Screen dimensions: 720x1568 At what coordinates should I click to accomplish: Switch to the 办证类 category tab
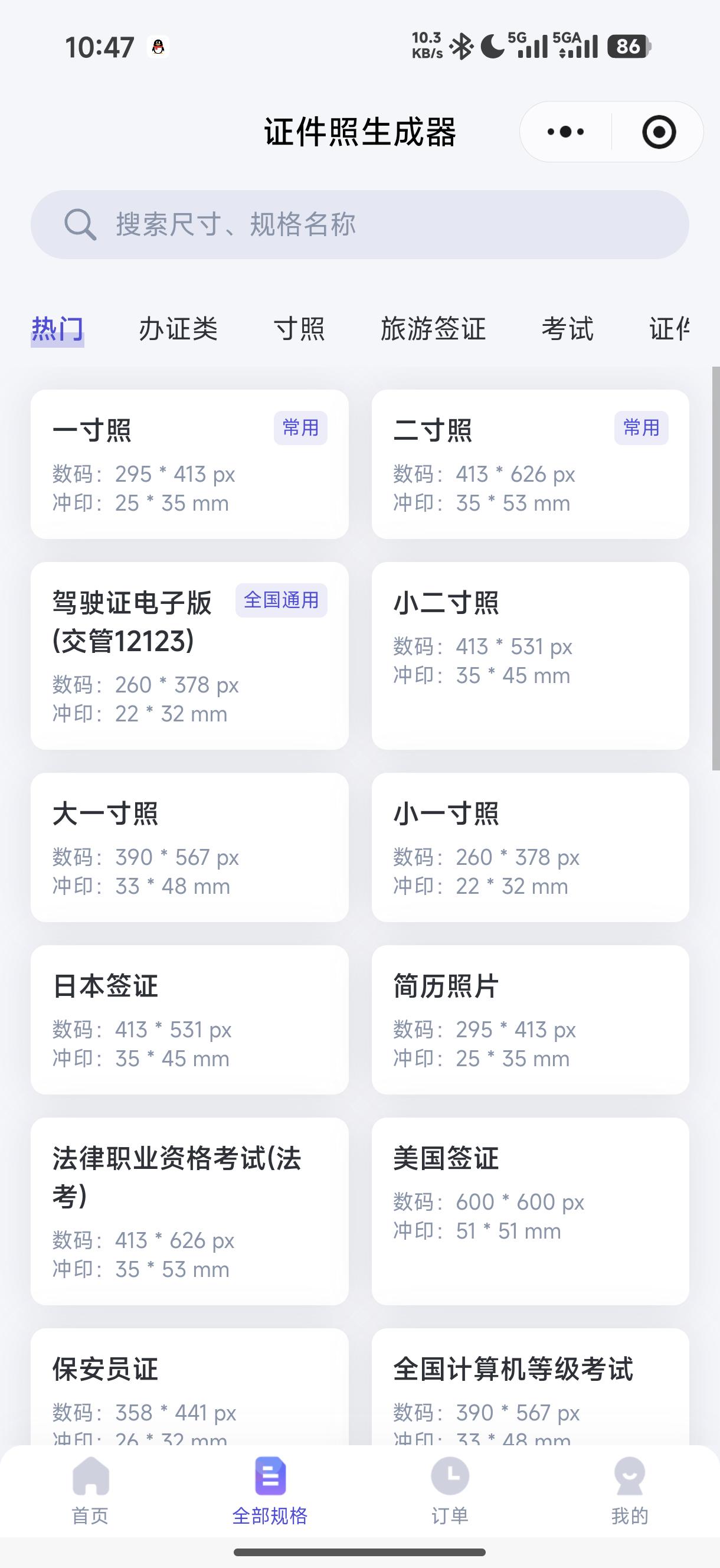click(x=178, y=329)
